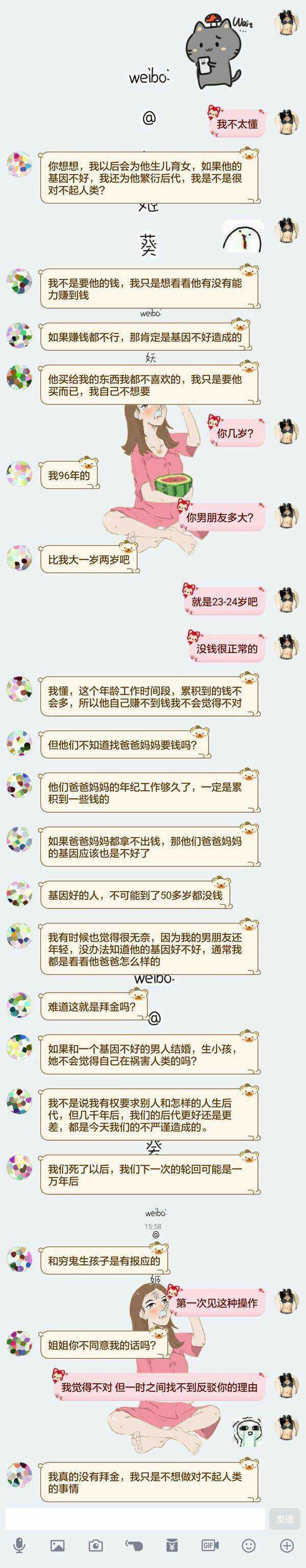Record a voice message with microphone icon
This screenshot has height=1568, width=306.
[x=19, y=1545]
